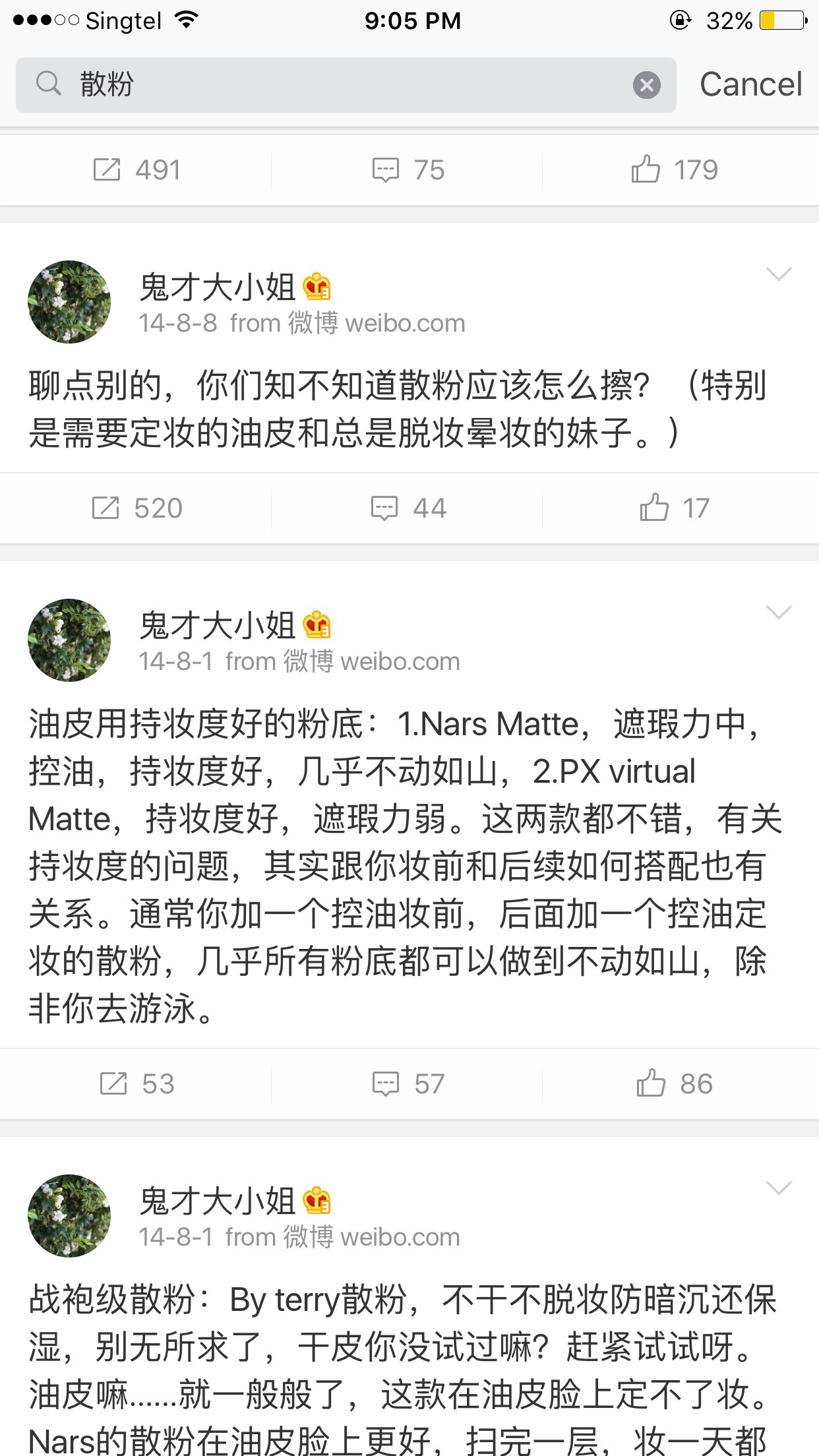The width and height of the screenshot is (819, 1456).
Task: Open the 聊点别的 post about applying 散粉
Action: [x=396, y=409]
